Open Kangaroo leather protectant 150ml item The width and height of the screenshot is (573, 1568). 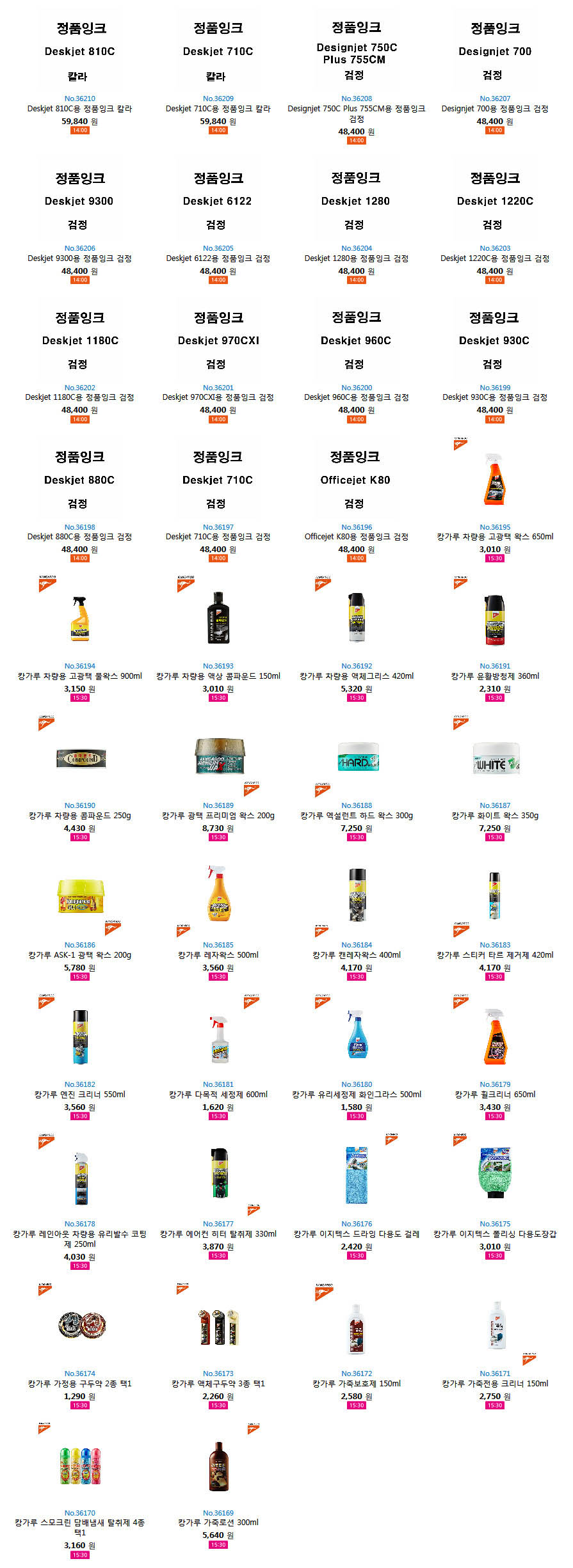(357, 1384)
